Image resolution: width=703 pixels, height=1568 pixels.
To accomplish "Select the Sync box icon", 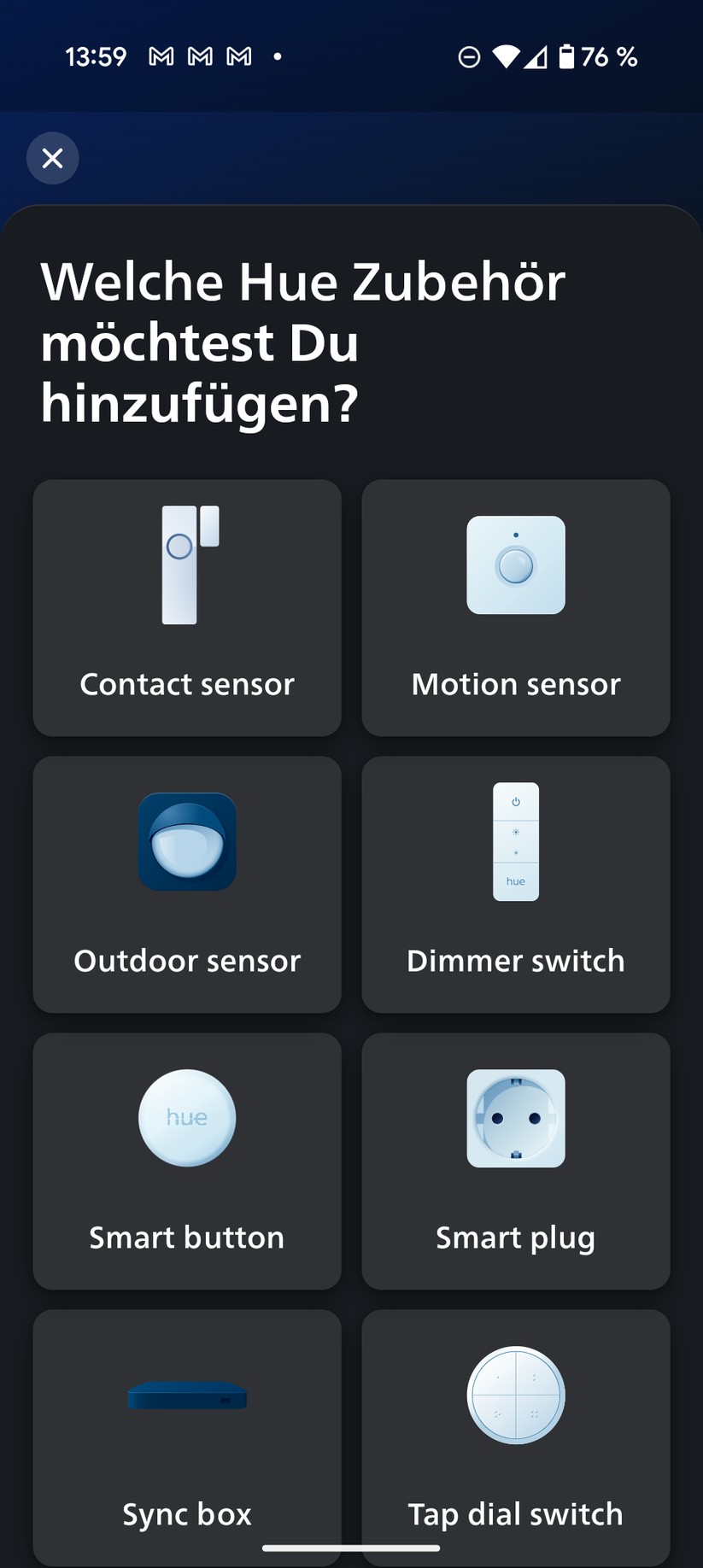I will (x=187, y=1395).
